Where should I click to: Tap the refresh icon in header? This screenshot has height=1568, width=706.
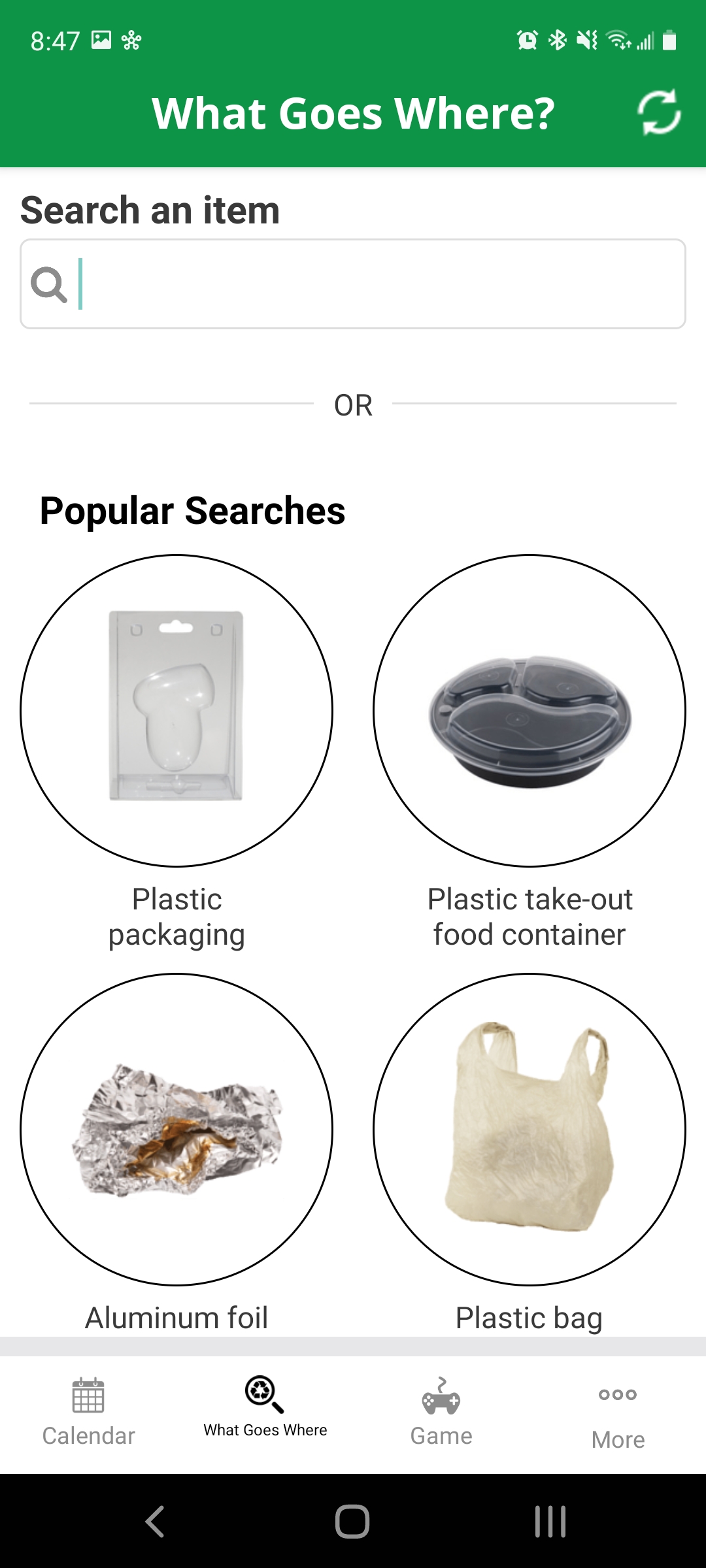659,112
